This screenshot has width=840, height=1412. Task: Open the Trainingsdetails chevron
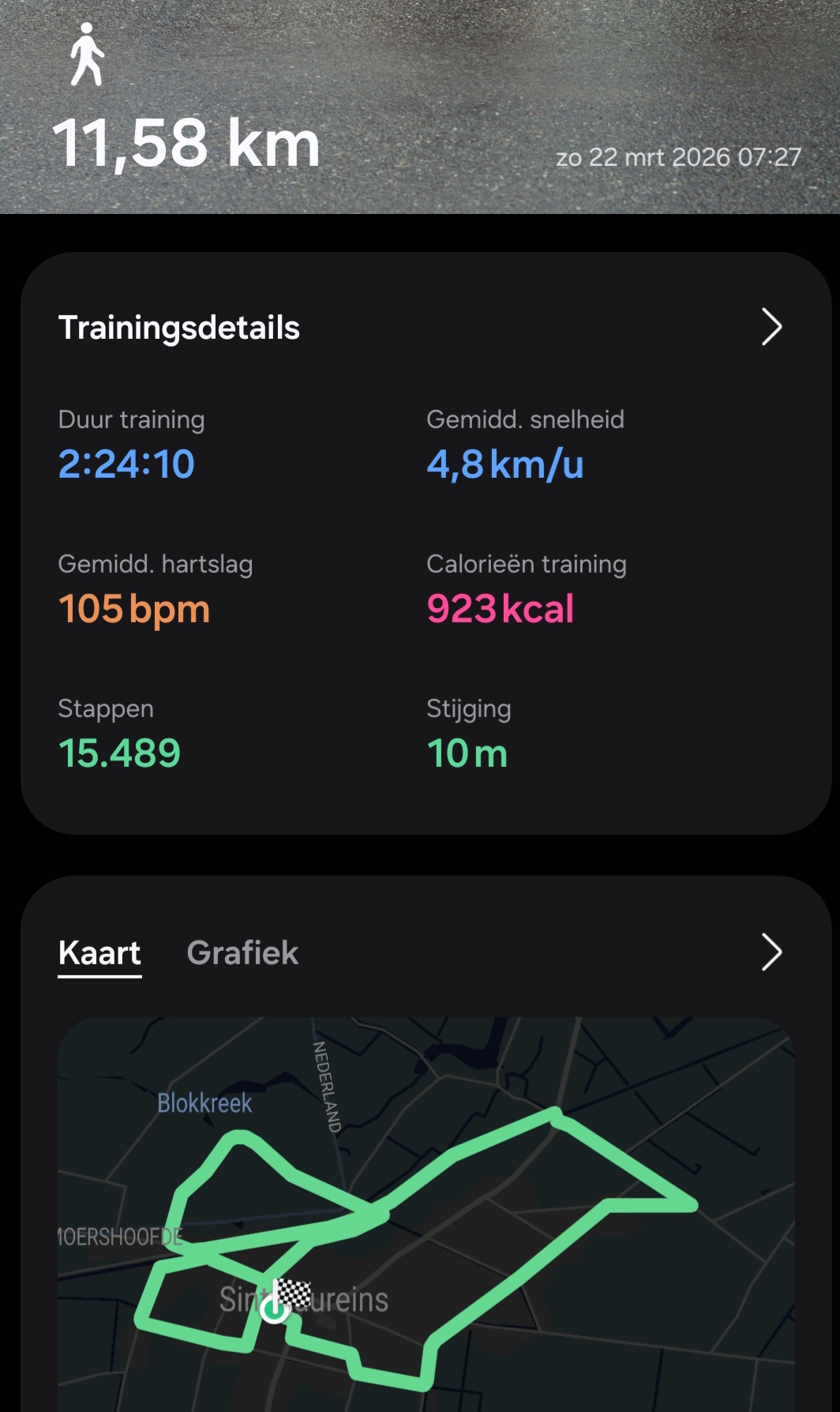point(771,327)
